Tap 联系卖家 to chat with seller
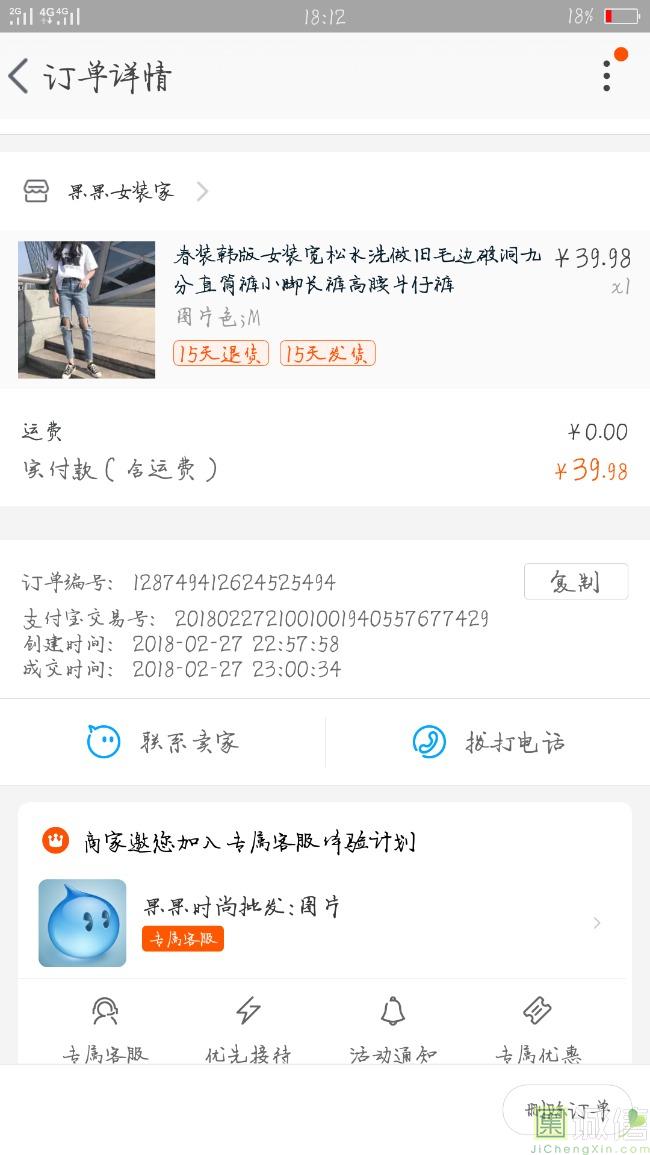Screen dimensions: 650x1155 (x=163, y=742)
